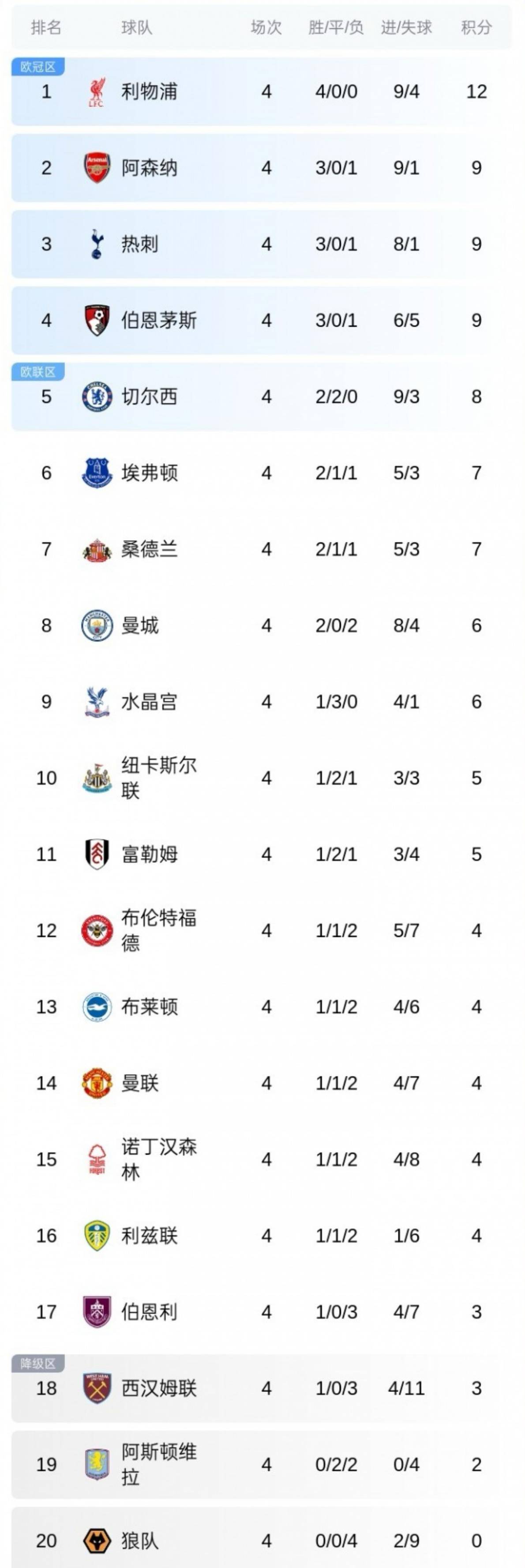Select the 诺丁汉森林 row
The image size is (525, 1568).
tap(158, 1159)
